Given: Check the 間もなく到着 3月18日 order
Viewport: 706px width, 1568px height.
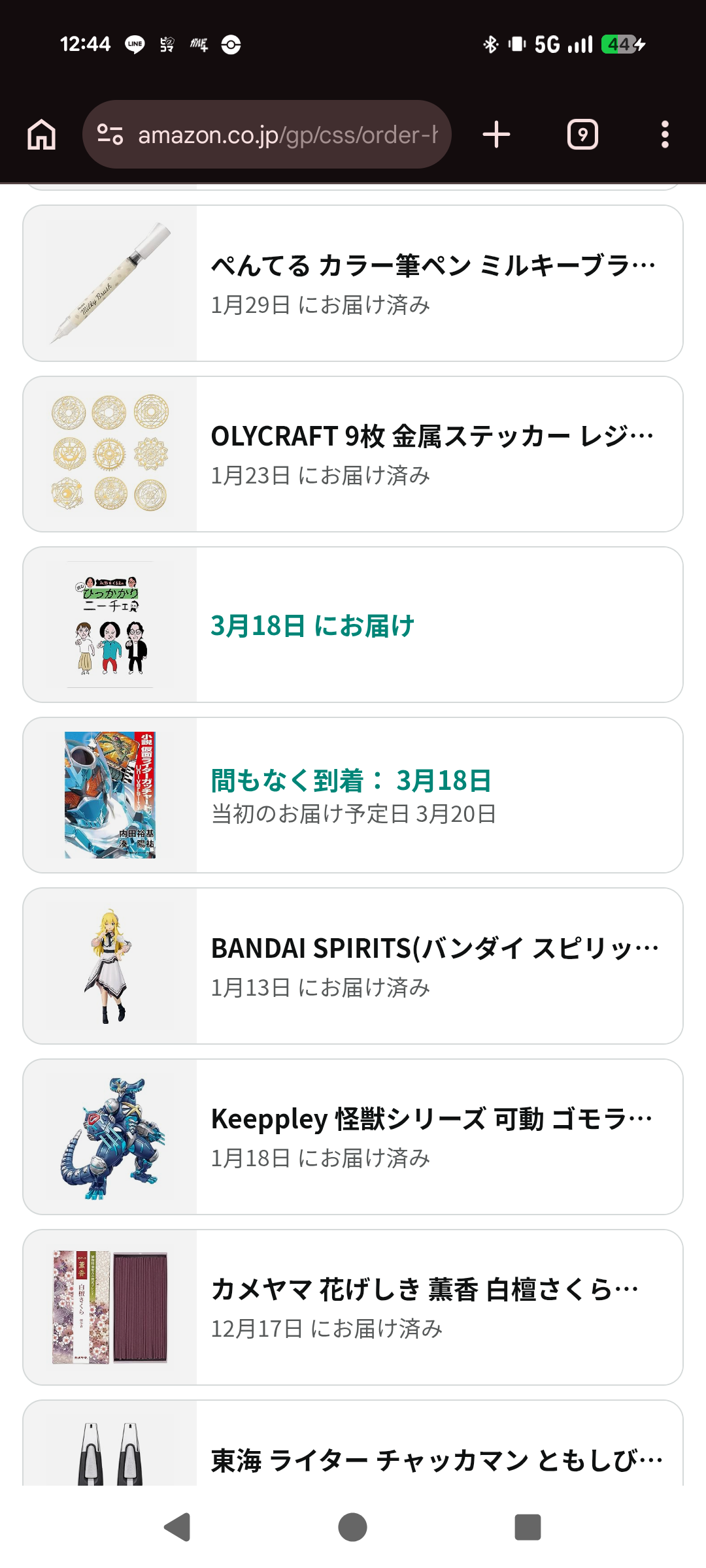Looking at the screenshot, I should [x=353, y=795].
